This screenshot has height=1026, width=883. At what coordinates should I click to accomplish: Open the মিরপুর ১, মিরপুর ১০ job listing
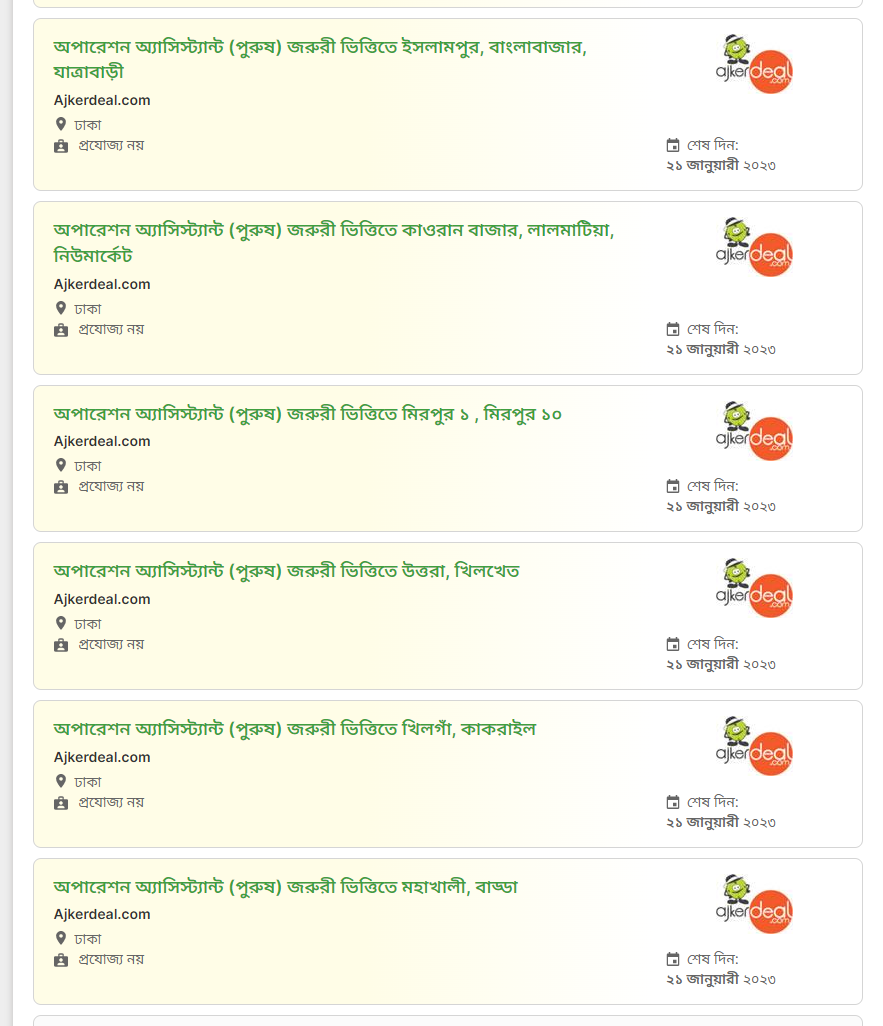(x=308, y=414)
